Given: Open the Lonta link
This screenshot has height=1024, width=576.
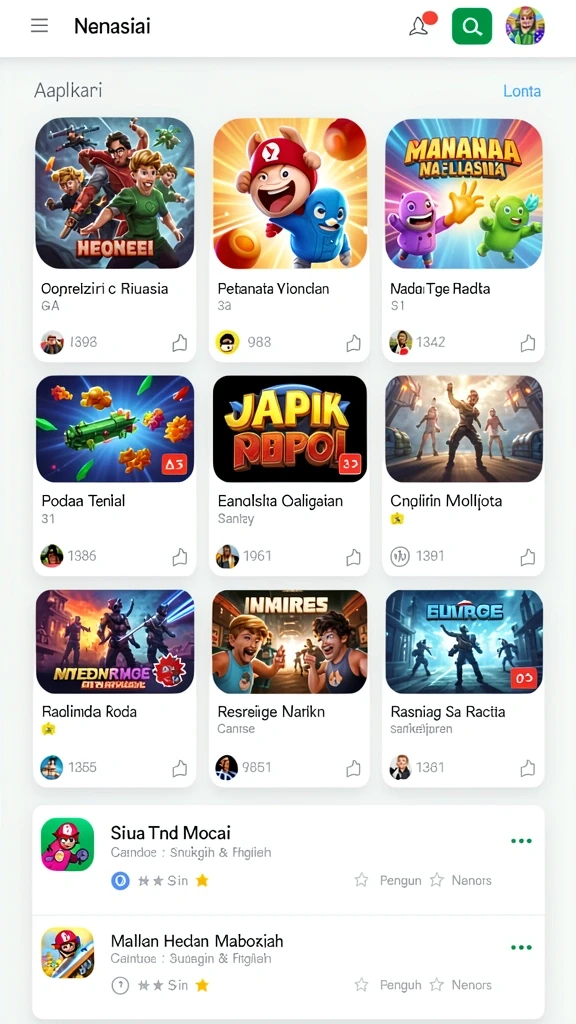Looking at the screenshot, I should pyautogui.click(x=522, y=91).
